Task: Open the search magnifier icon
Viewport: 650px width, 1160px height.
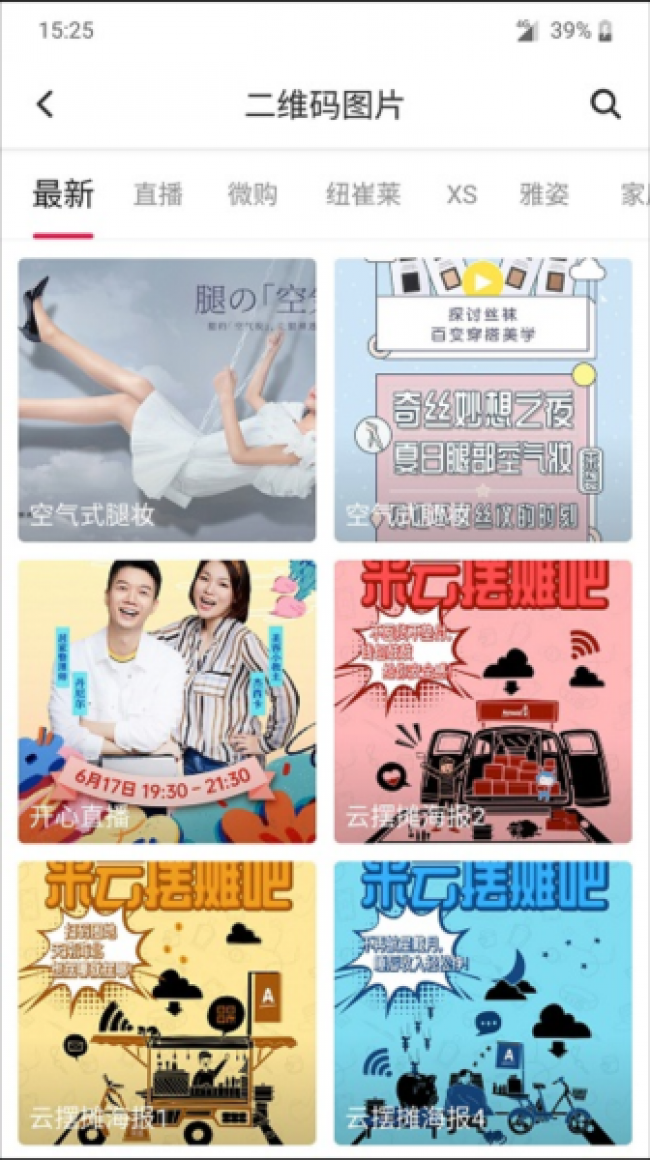Action: (605, 104)
